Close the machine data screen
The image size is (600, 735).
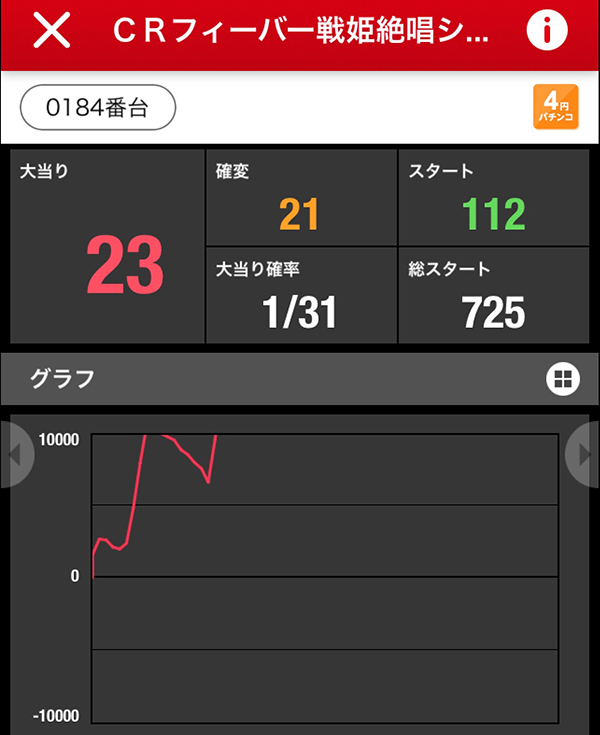tap(52, 32)
